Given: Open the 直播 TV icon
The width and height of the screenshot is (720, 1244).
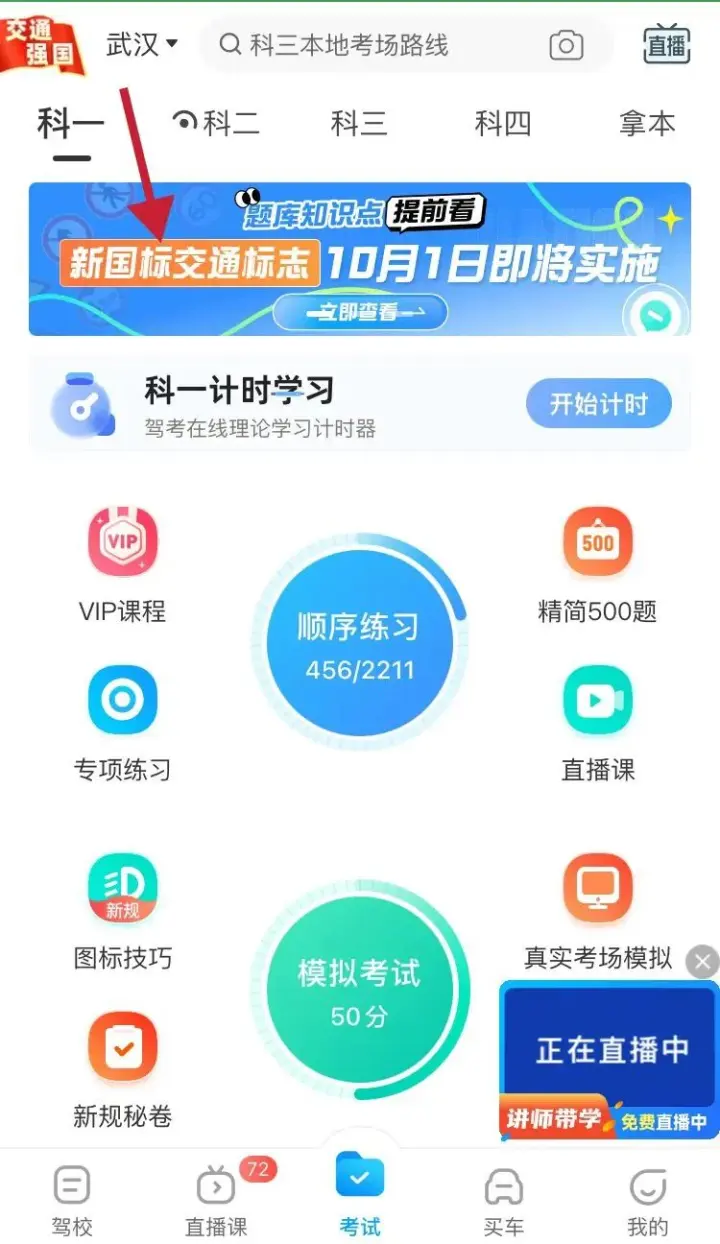Looking at the screenshot, I should point(667,45).
